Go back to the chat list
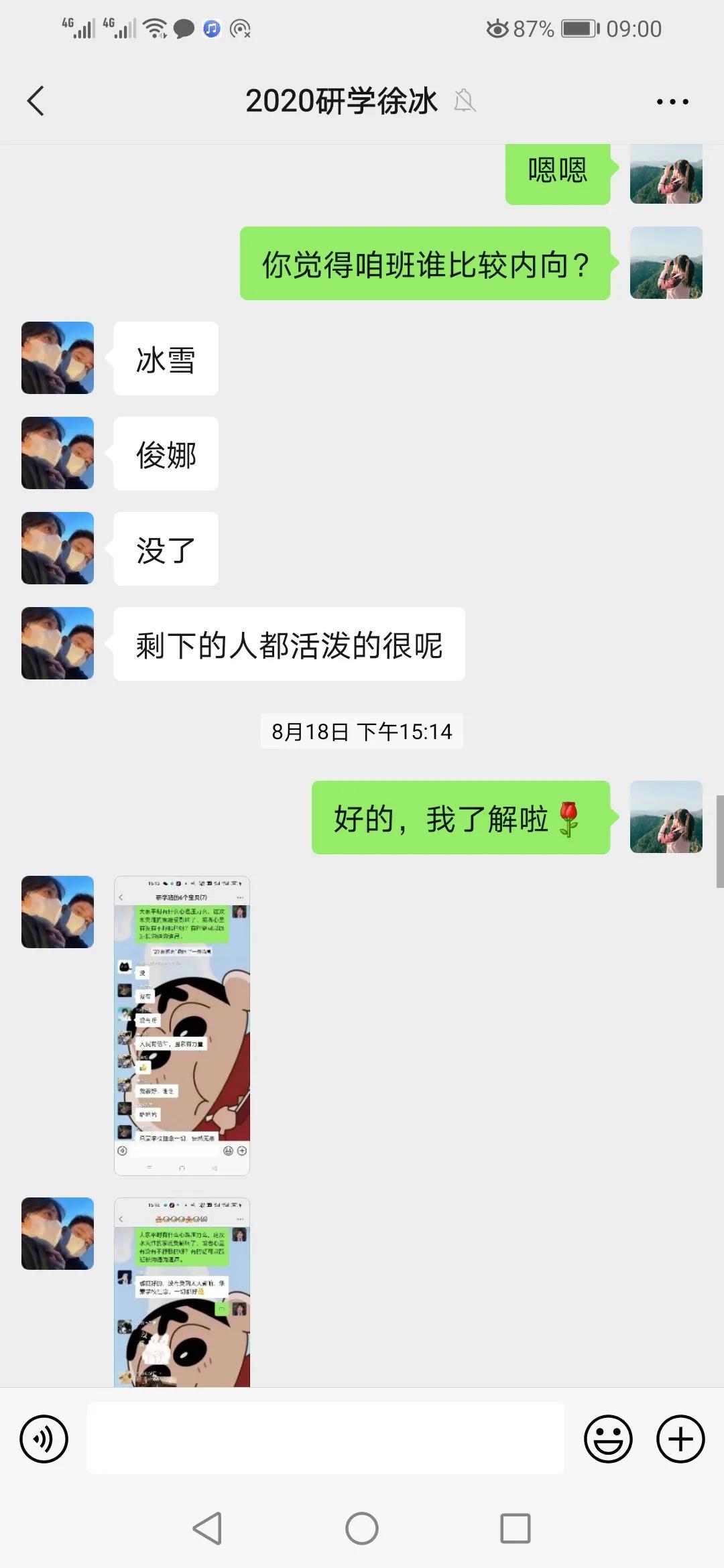Image resolution: width=724 pixels, height=1568 pixels. (x=36, y=101)
